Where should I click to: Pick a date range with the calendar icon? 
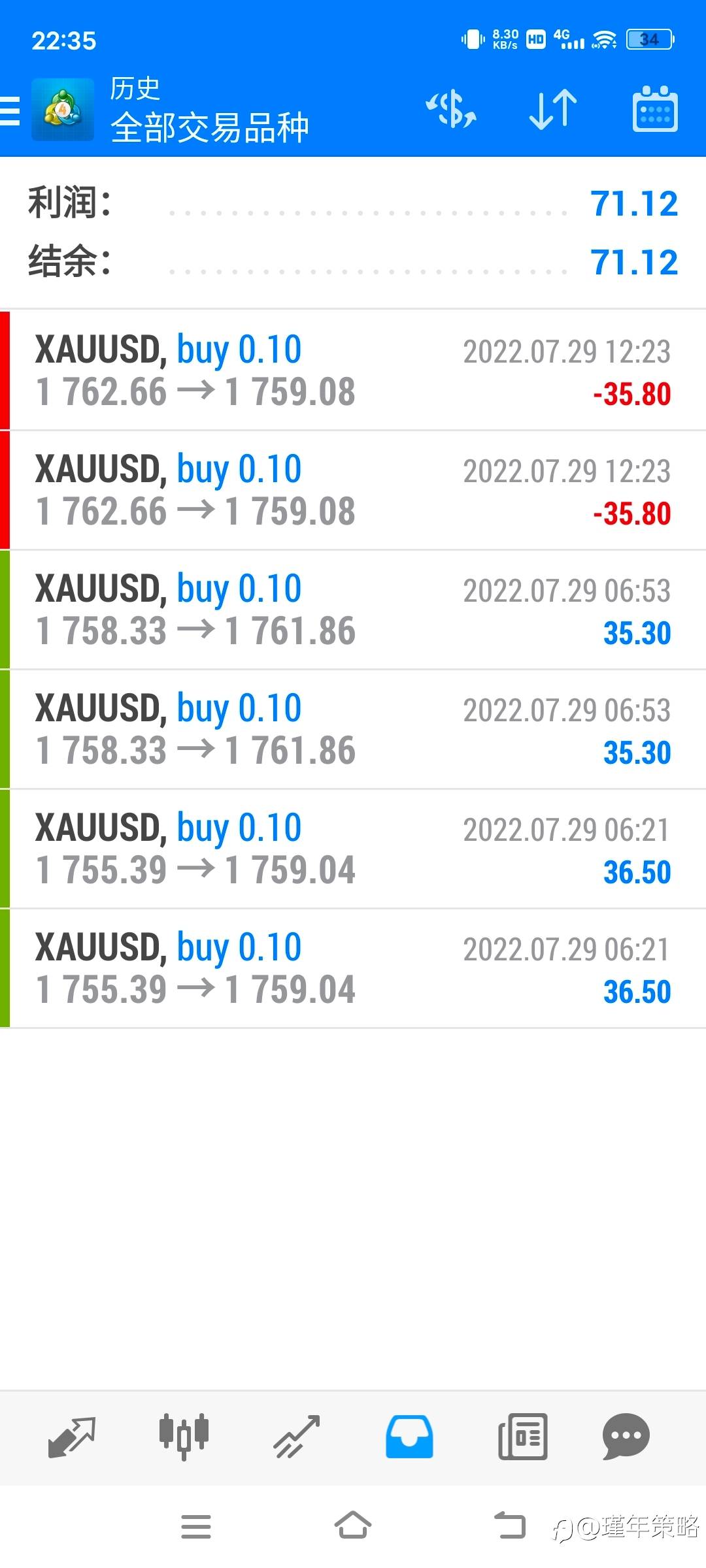tap(654, 109)
